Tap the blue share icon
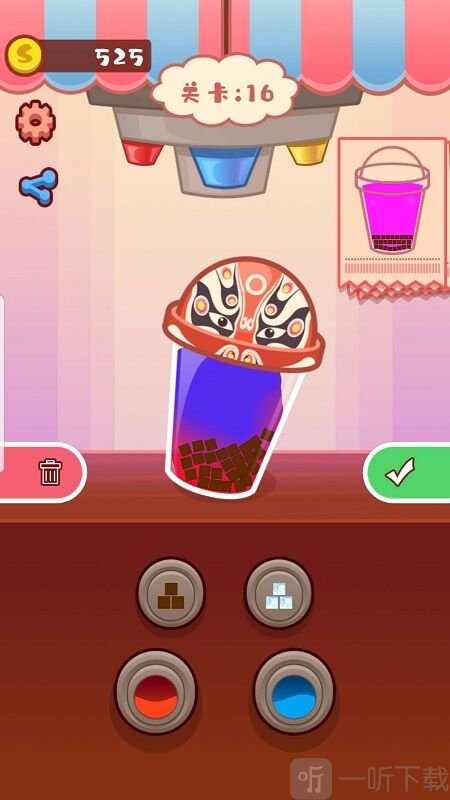The width and height of the screenshot is (450, 800). click(39, 187)
